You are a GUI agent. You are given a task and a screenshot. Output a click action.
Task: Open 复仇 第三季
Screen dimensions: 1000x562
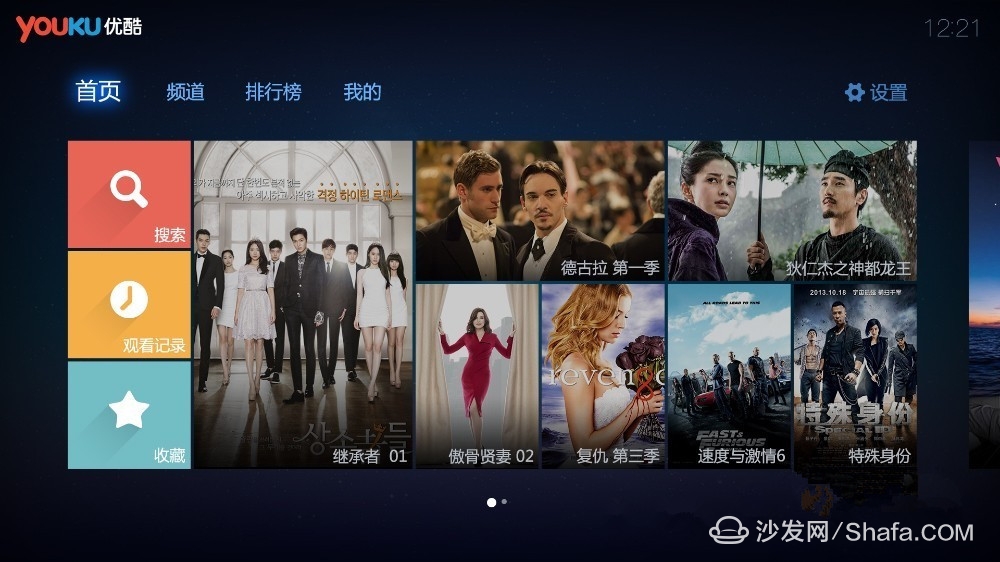[603, 375]
